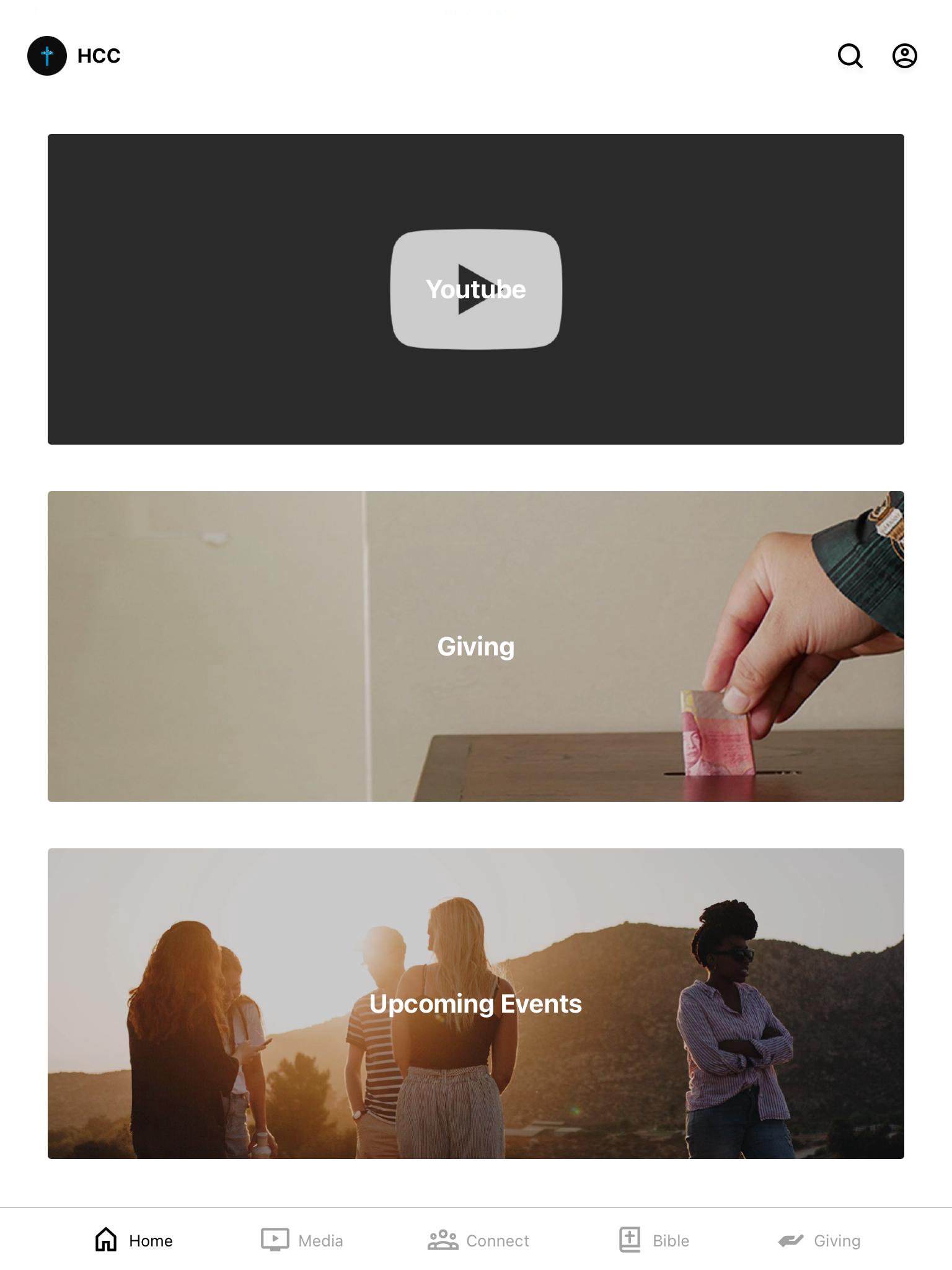Open the Upcoming Events card
The width and height of the screenshot is (952, 1270).
pyautogui.click(x=475, y=1003)
